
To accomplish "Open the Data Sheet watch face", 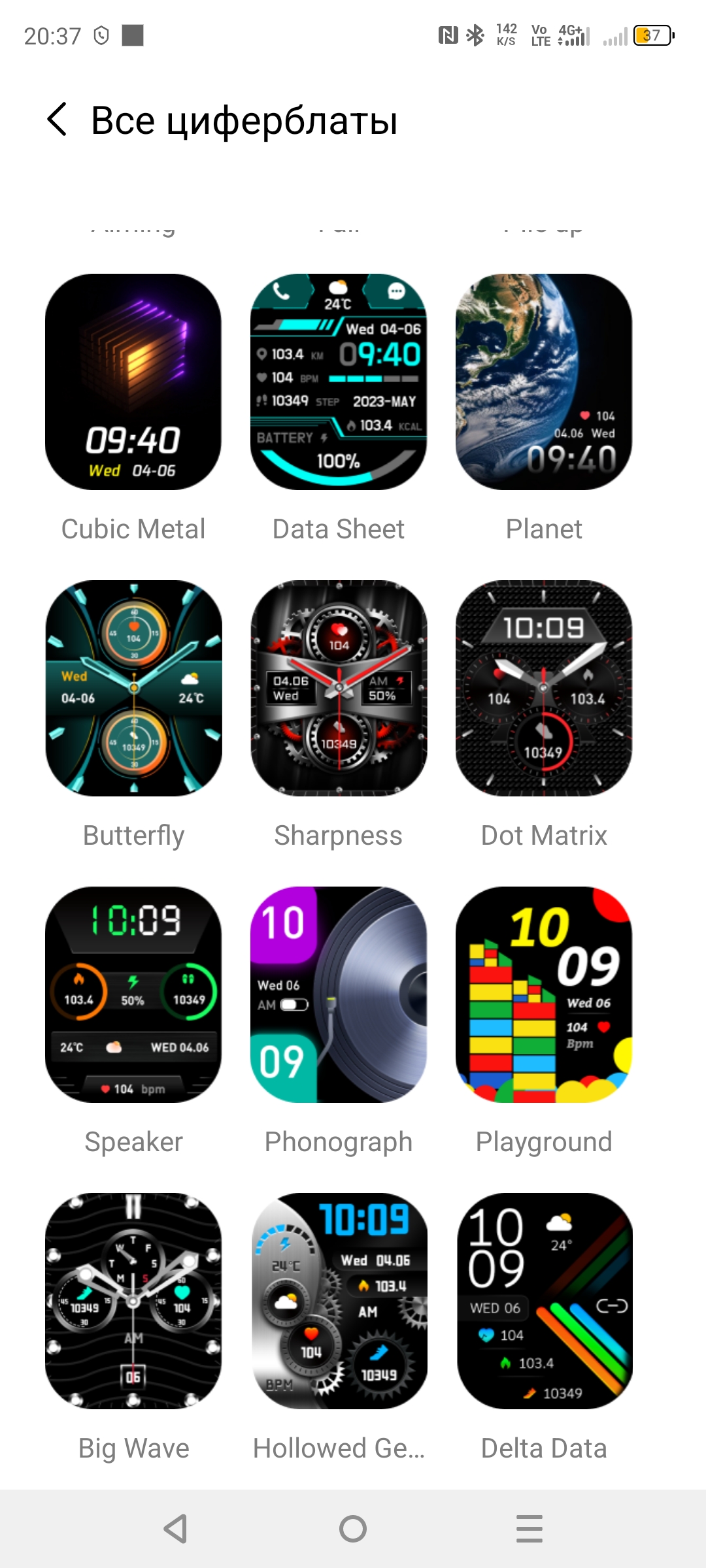I will click(339, 382).
